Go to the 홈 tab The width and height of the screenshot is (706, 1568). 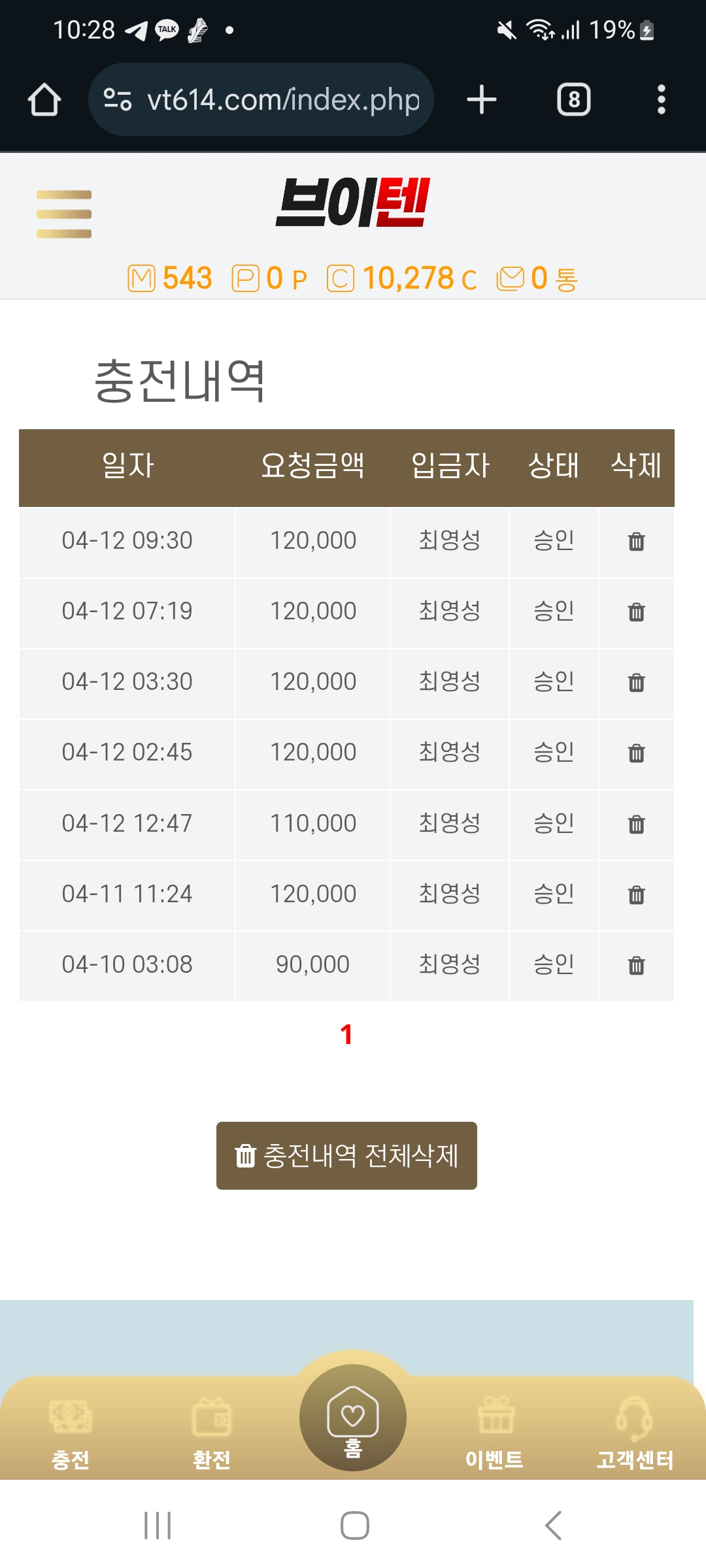click(x=353, y=1418)
